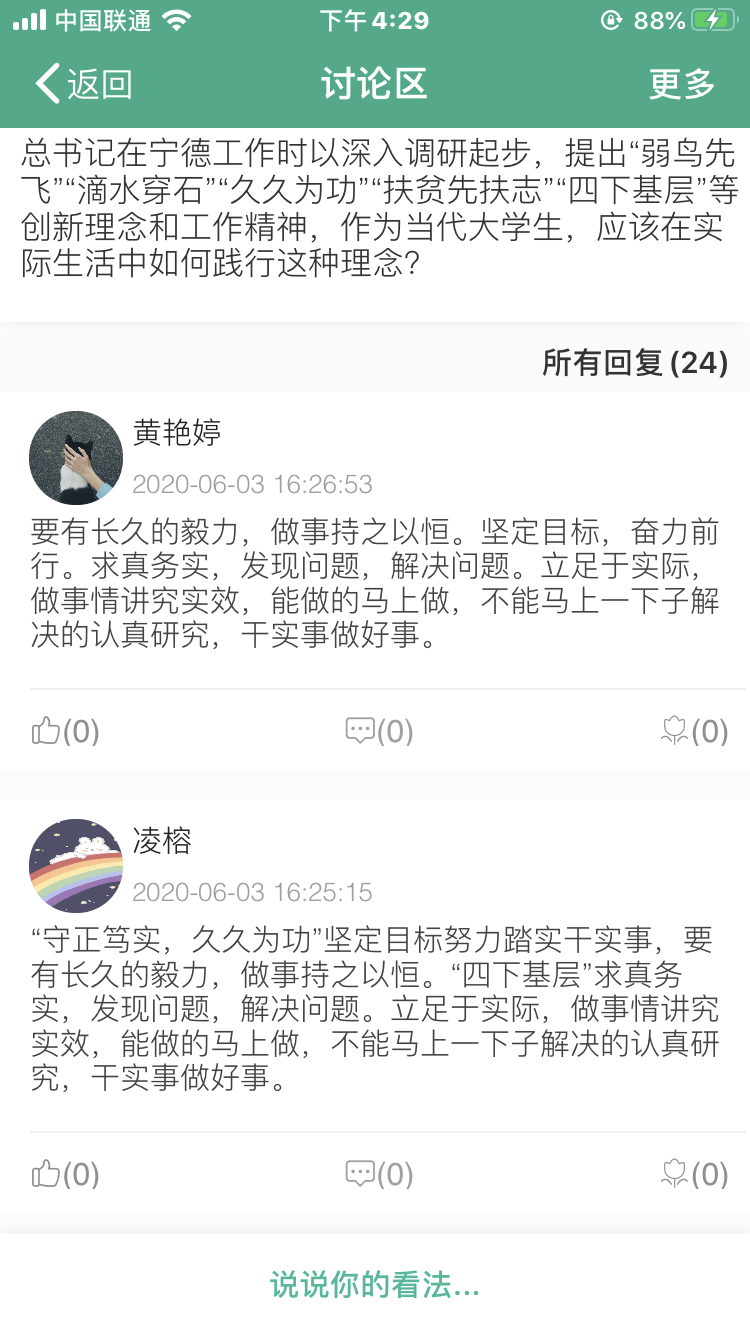The width and height of the screenshot is (750, 1334).
Task: Open the 更多 menu
Action: coord(682,84)
